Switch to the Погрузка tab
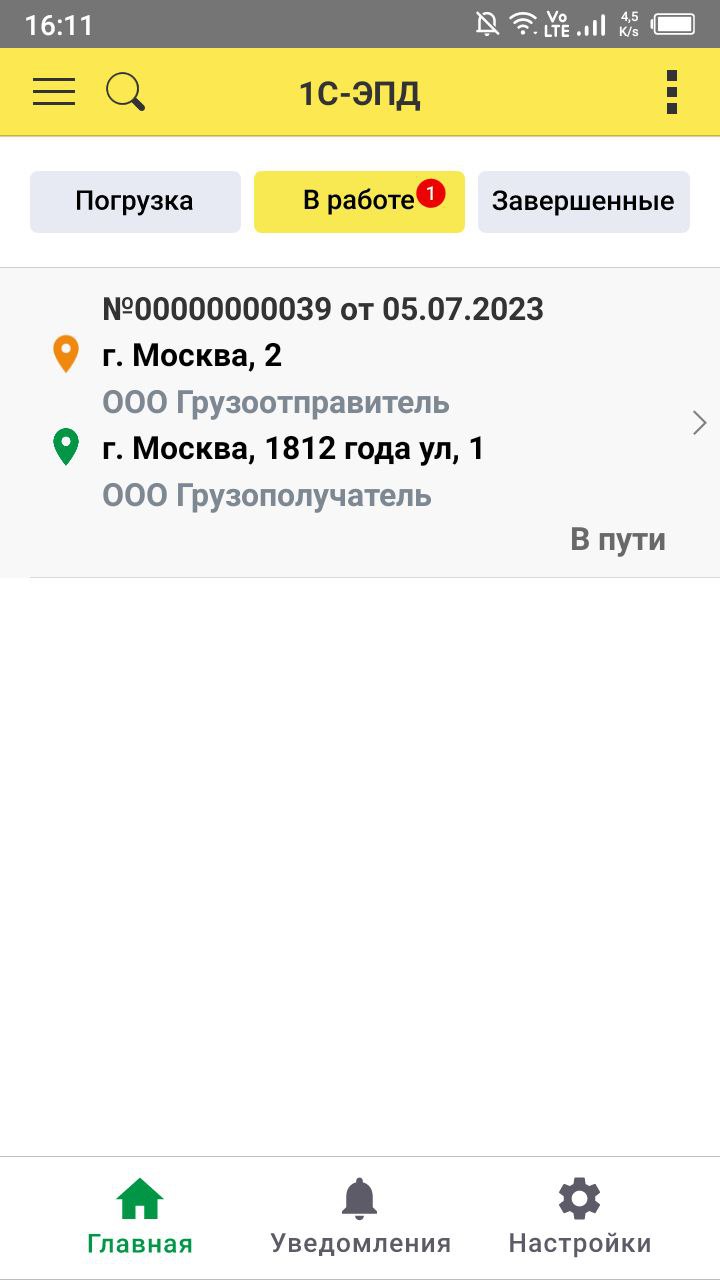The height and width of the screenshot is (1280, 720). point(135,201)
